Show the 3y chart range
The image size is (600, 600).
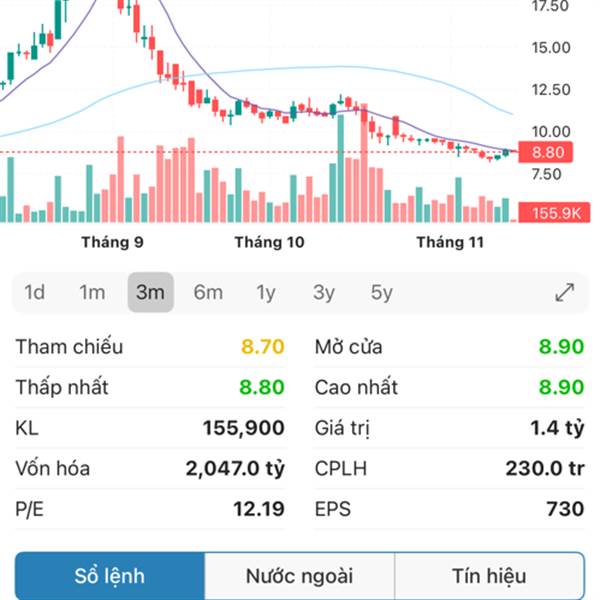[323, 293]
